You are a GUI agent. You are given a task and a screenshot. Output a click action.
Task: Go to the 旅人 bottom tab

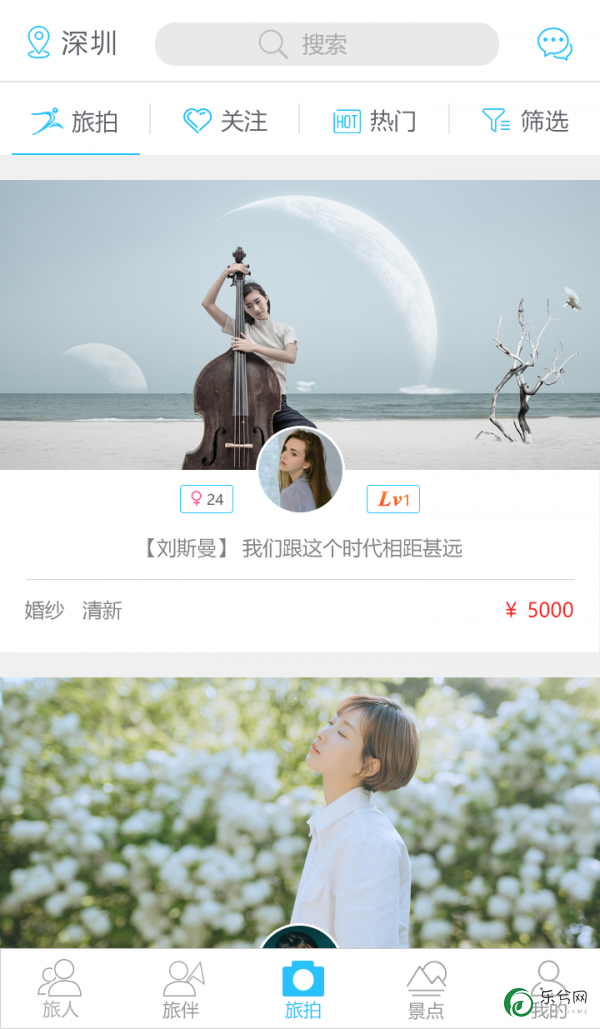(x=60, y=989)
